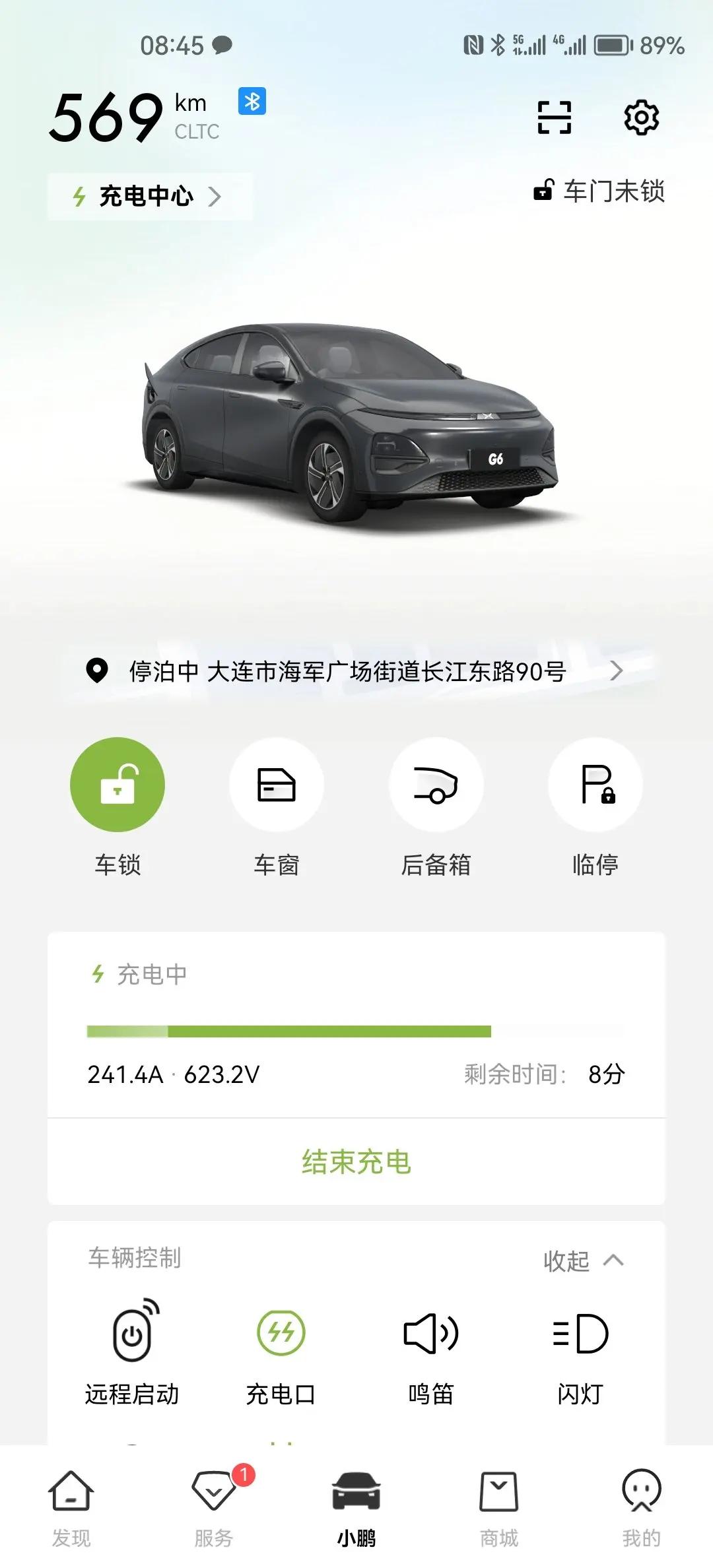The width and height of the screenshot is (713, 1568).
Task: Open the 后备箱 trunk control
Action: coord(436,785)
